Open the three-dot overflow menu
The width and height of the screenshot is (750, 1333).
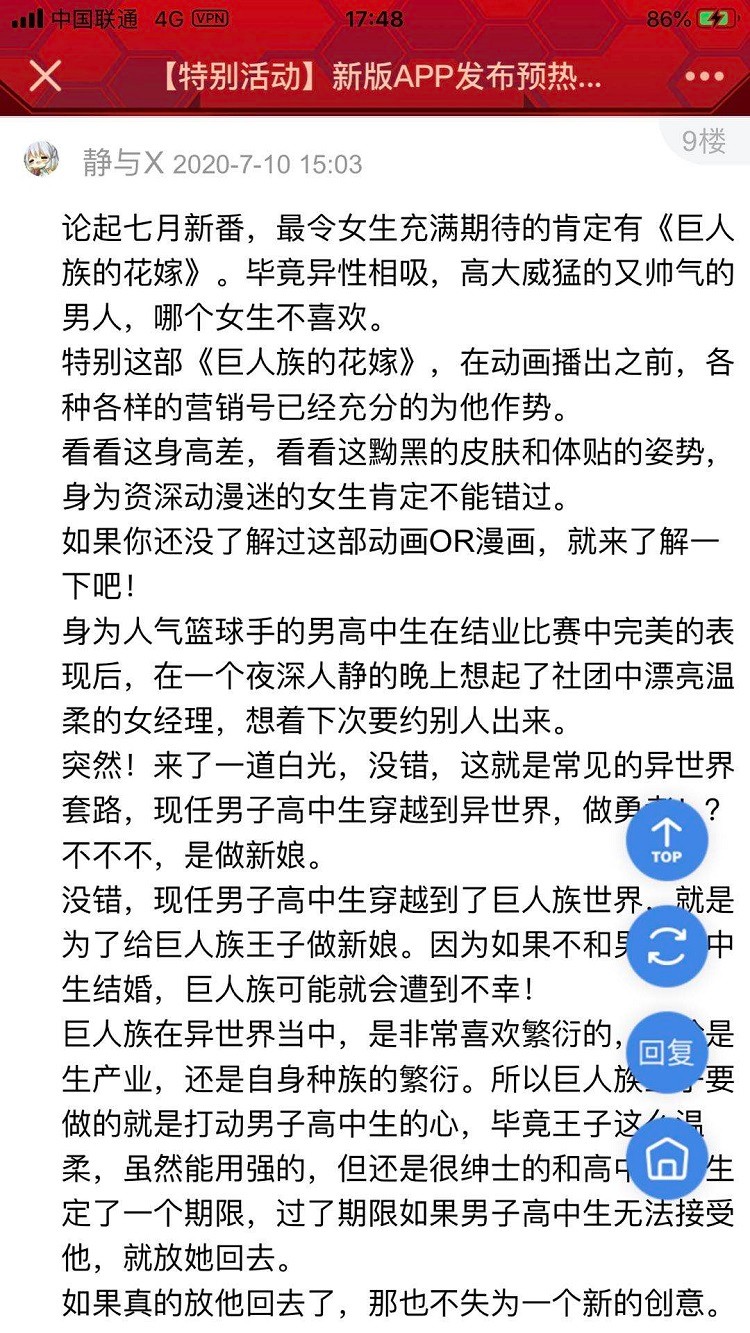click(705, 77)
